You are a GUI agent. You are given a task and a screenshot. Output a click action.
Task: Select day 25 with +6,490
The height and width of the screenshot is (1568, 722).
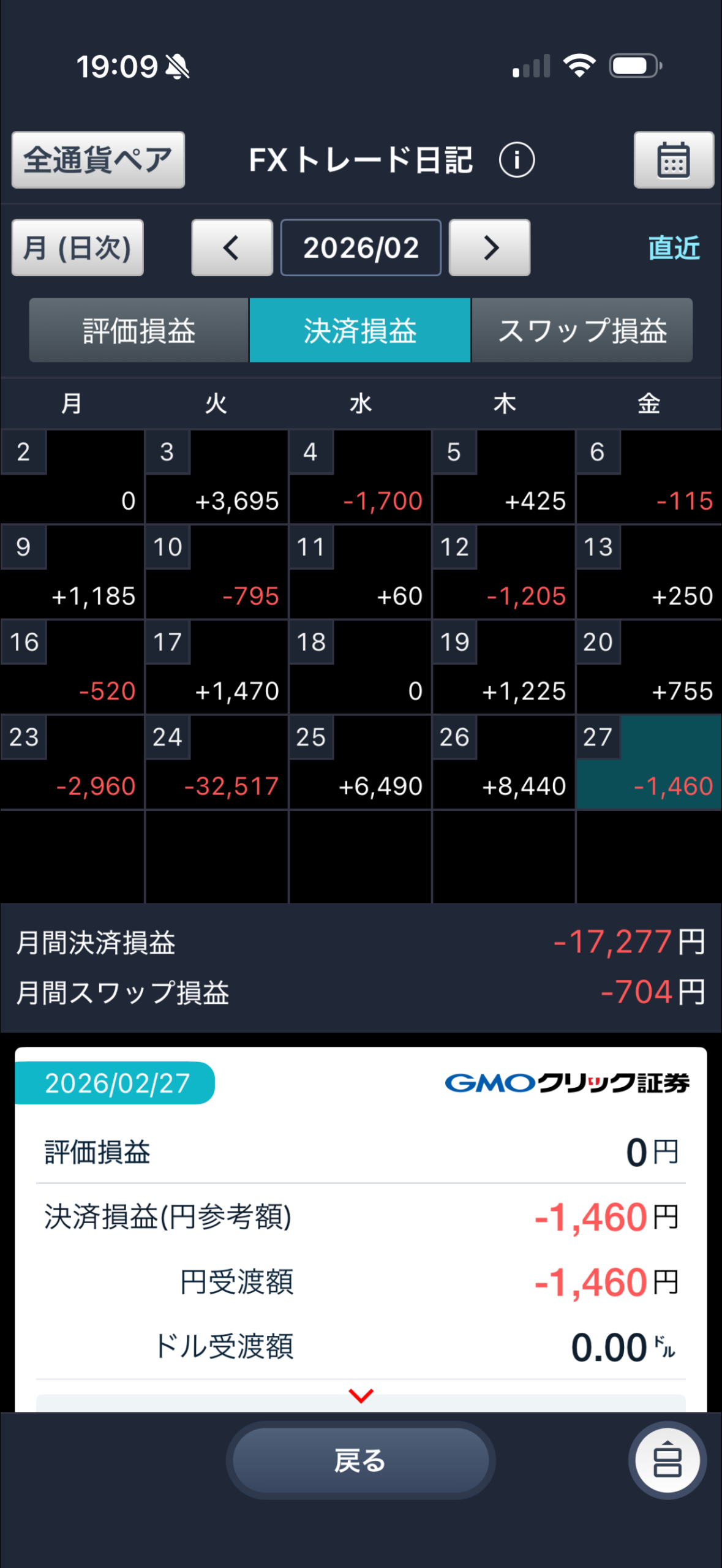pos(360,762)
